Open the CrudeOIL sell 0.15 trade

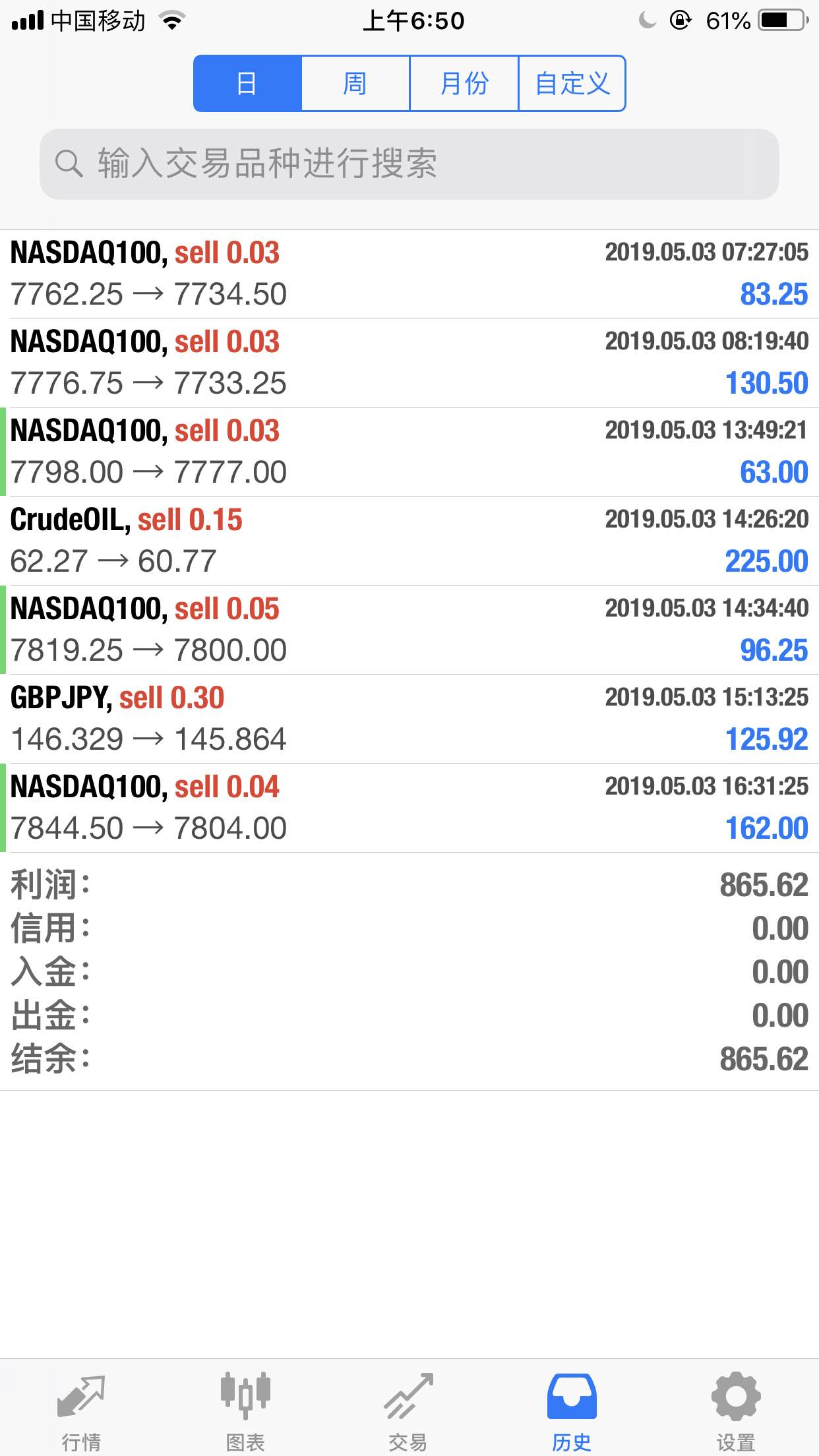pyautogui.click(x=409, y=541)
